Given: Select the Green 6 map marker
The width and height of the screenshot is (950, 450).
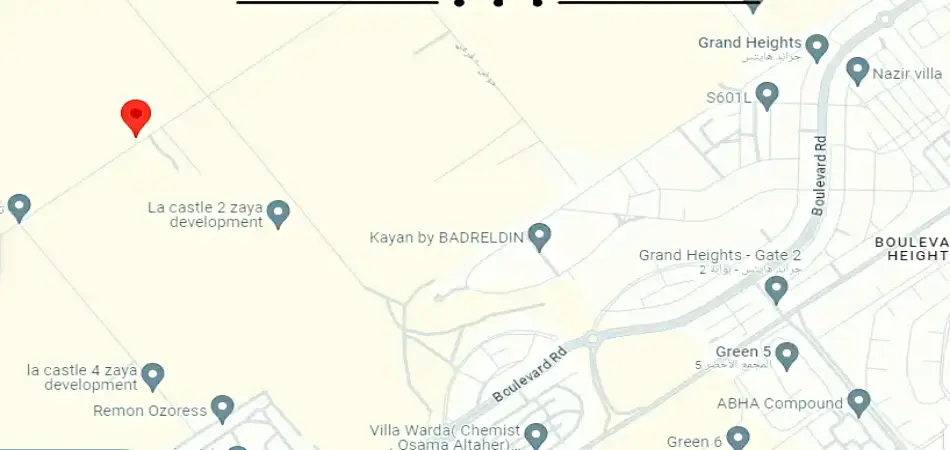Looking at the screenshot, I should click(738, 438).
